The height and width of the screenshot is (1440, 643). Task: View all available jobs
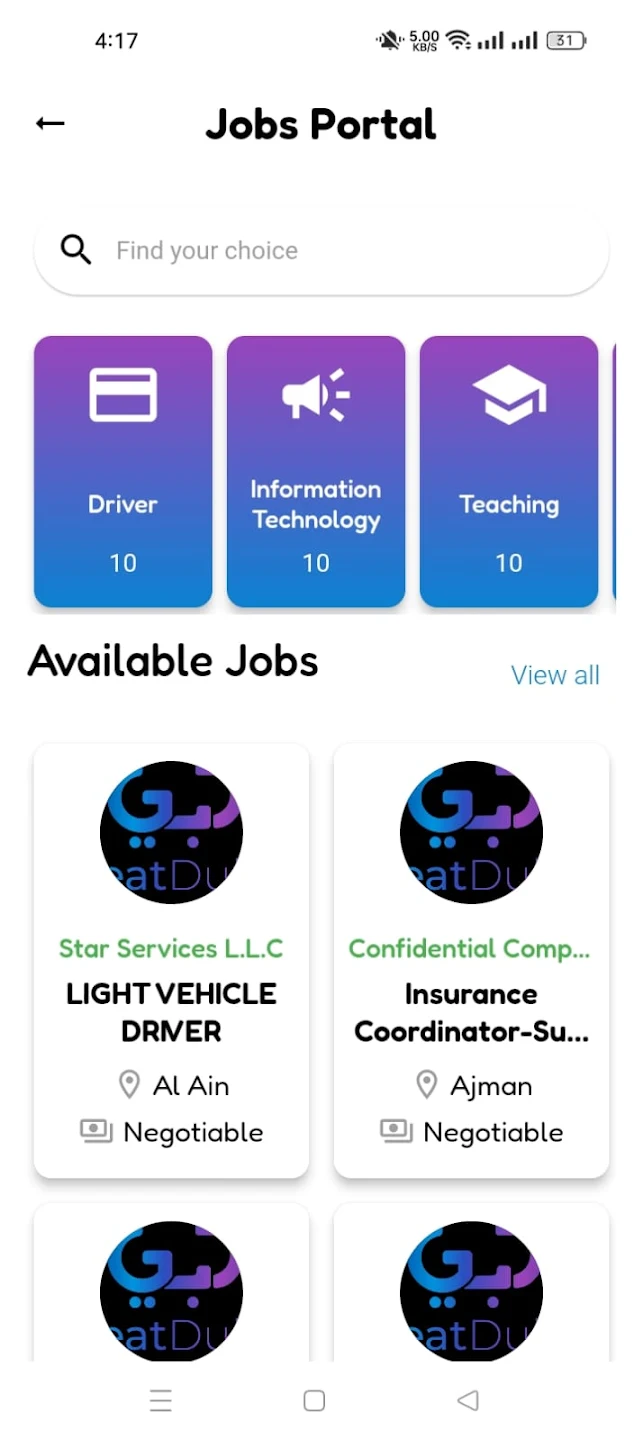coord(555,675)
